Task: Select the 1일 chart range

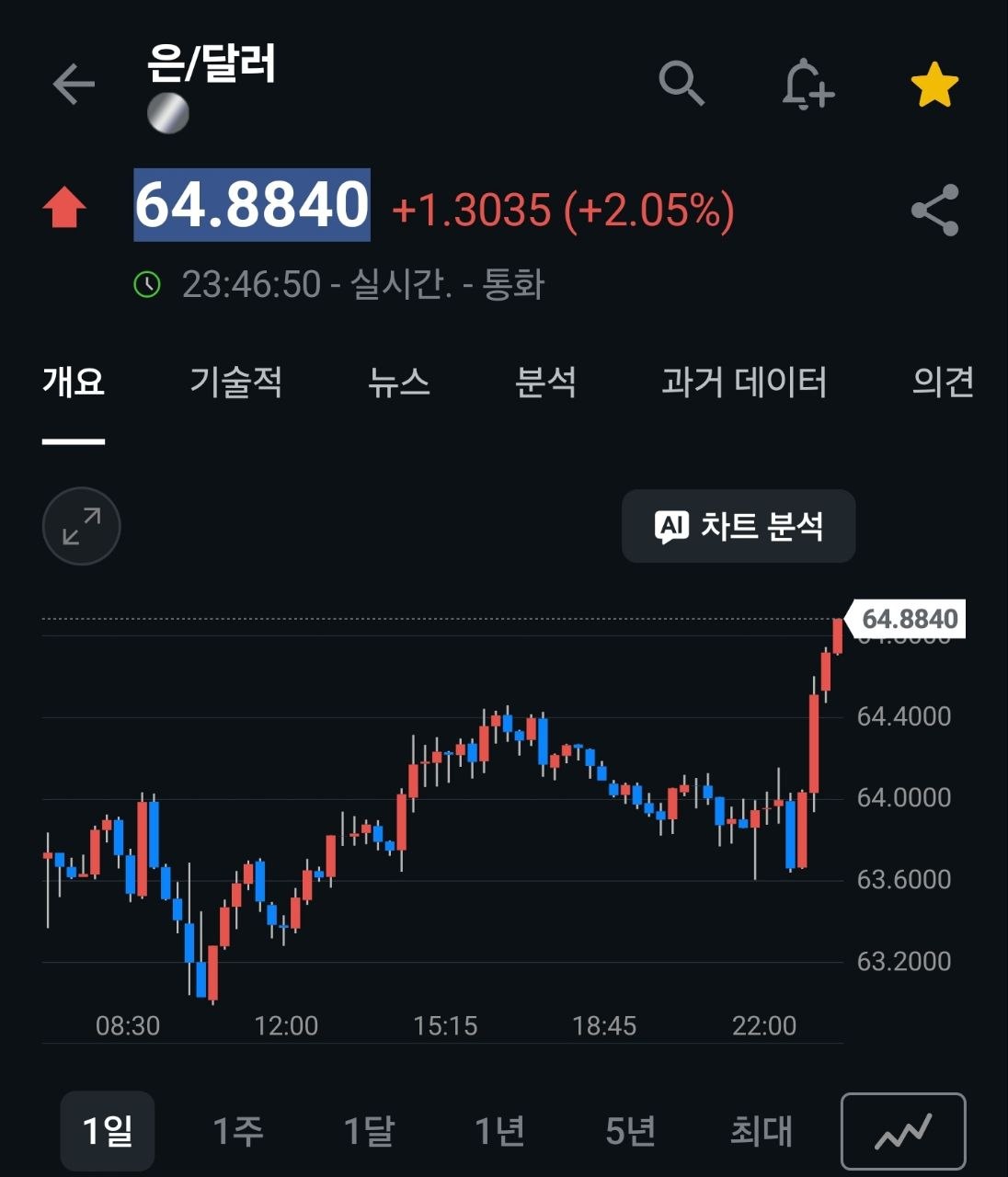Action: tap(108, 1131)
